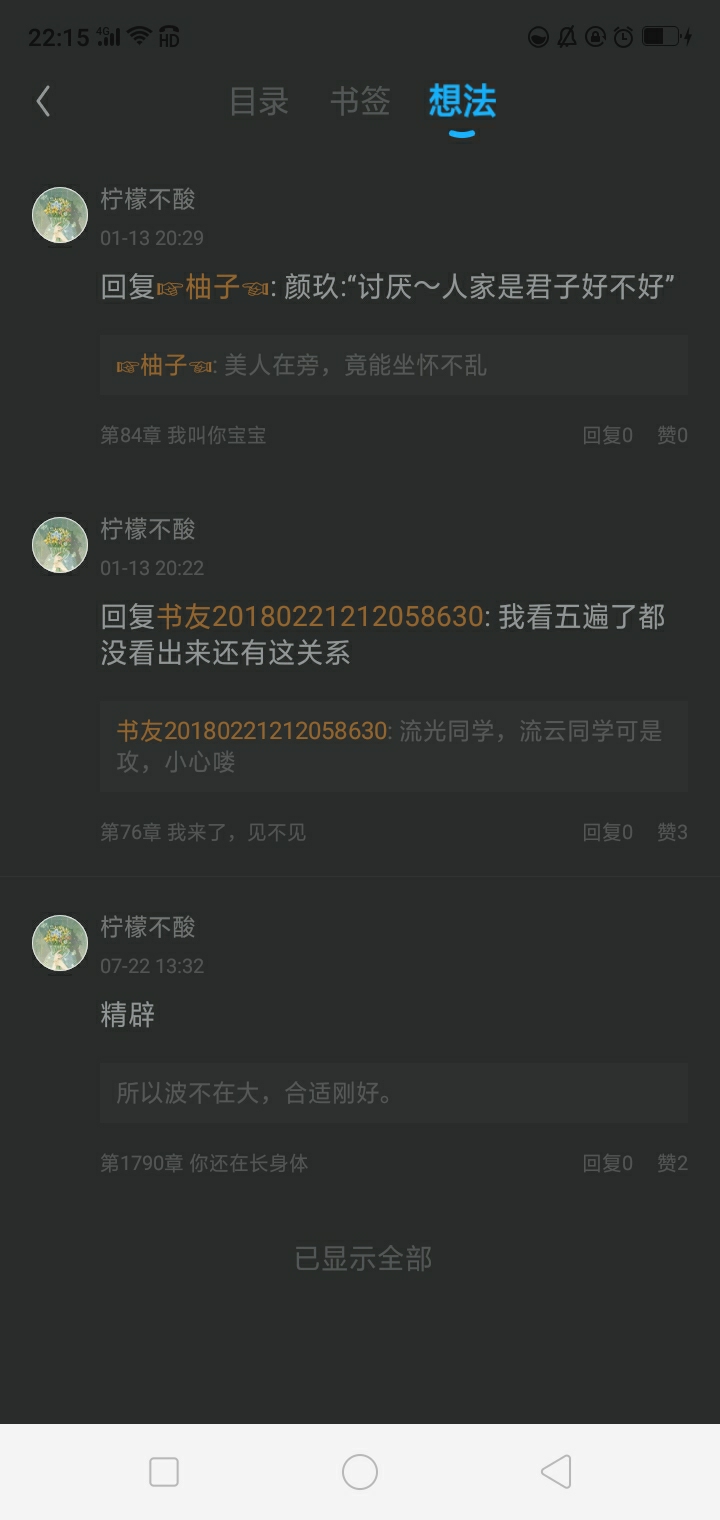720x1520 pixels.
Task: Switch to the 书签 tab
Action: (360, 101)
